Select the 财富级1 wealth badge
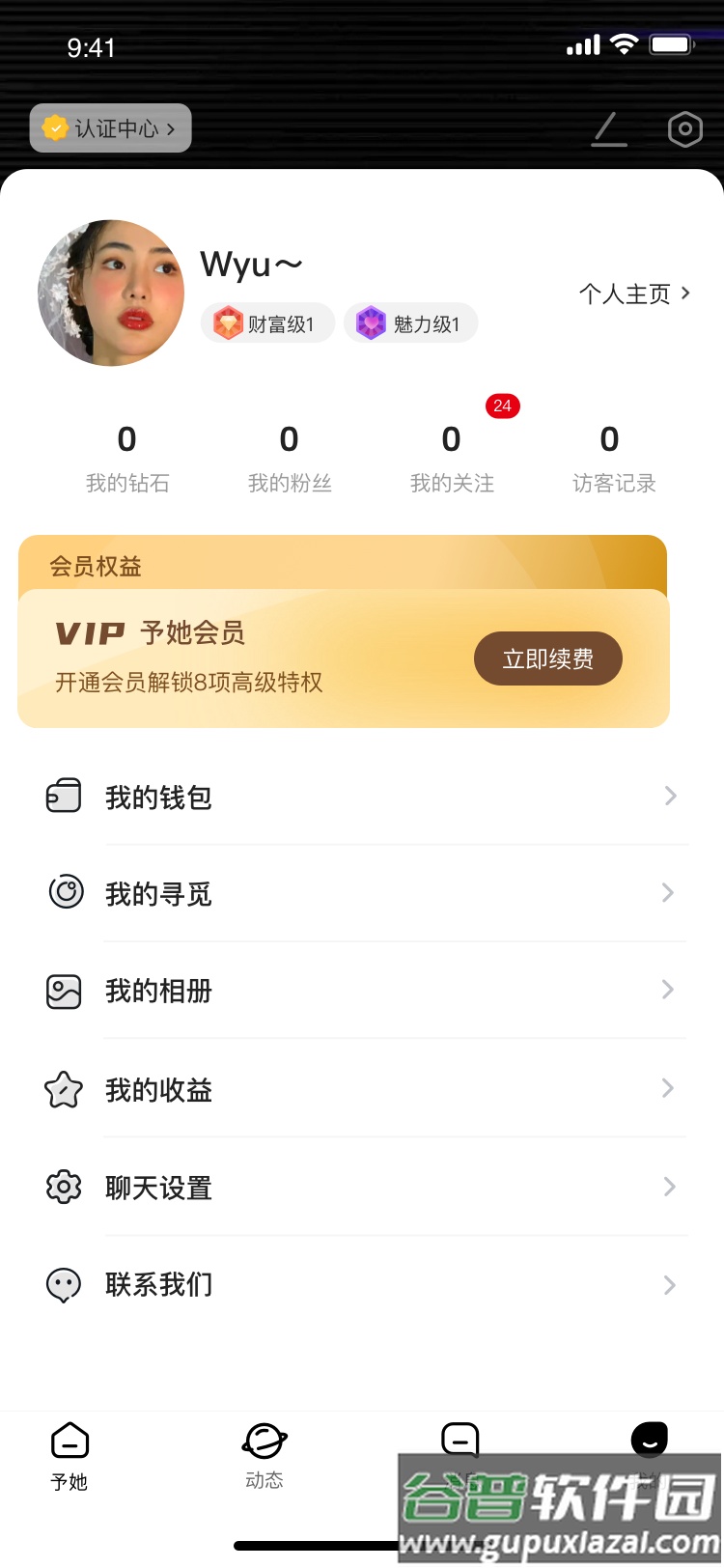Image resolution: width=724 pixels, height=1568 pixels. pyautogui.click(x=267, y=322)
